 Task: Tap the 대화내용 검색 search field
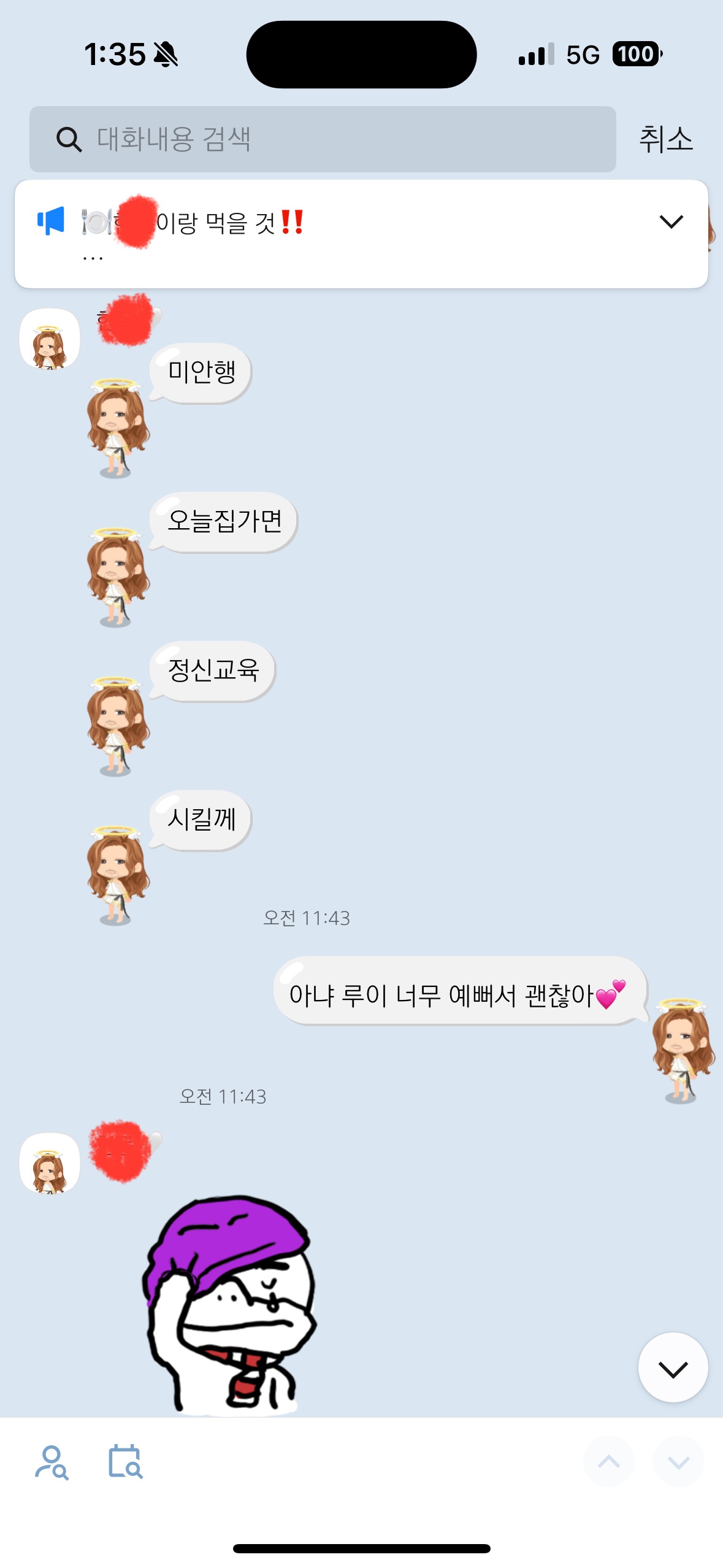coord(323,139)
